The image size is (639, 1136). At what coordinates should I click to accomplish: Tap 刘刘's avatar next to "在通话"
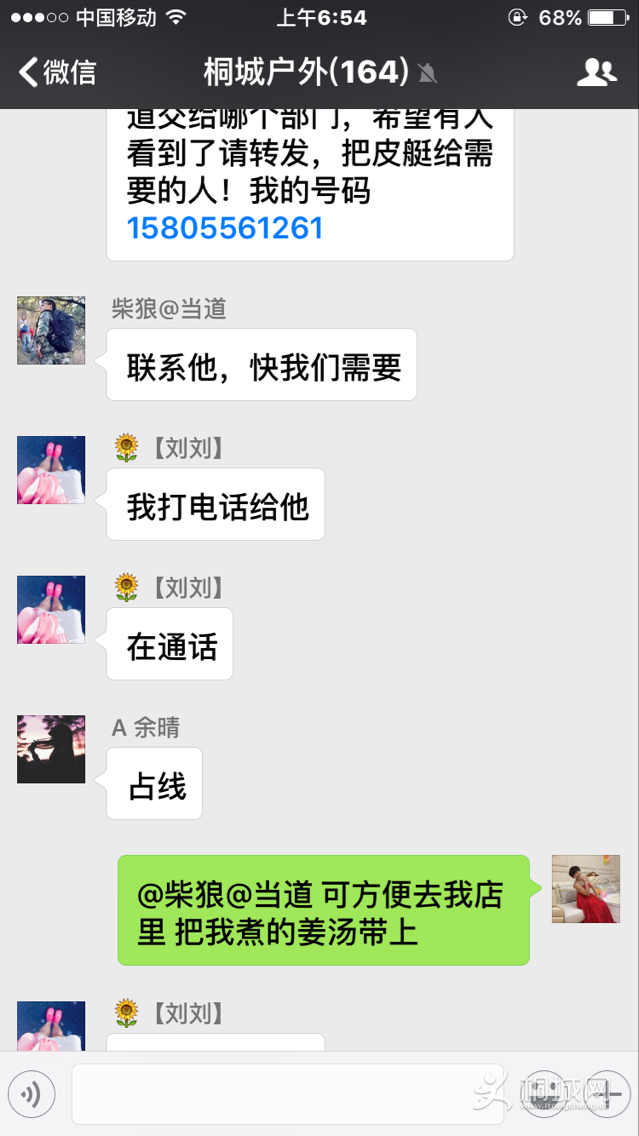(x=51, y=610)
